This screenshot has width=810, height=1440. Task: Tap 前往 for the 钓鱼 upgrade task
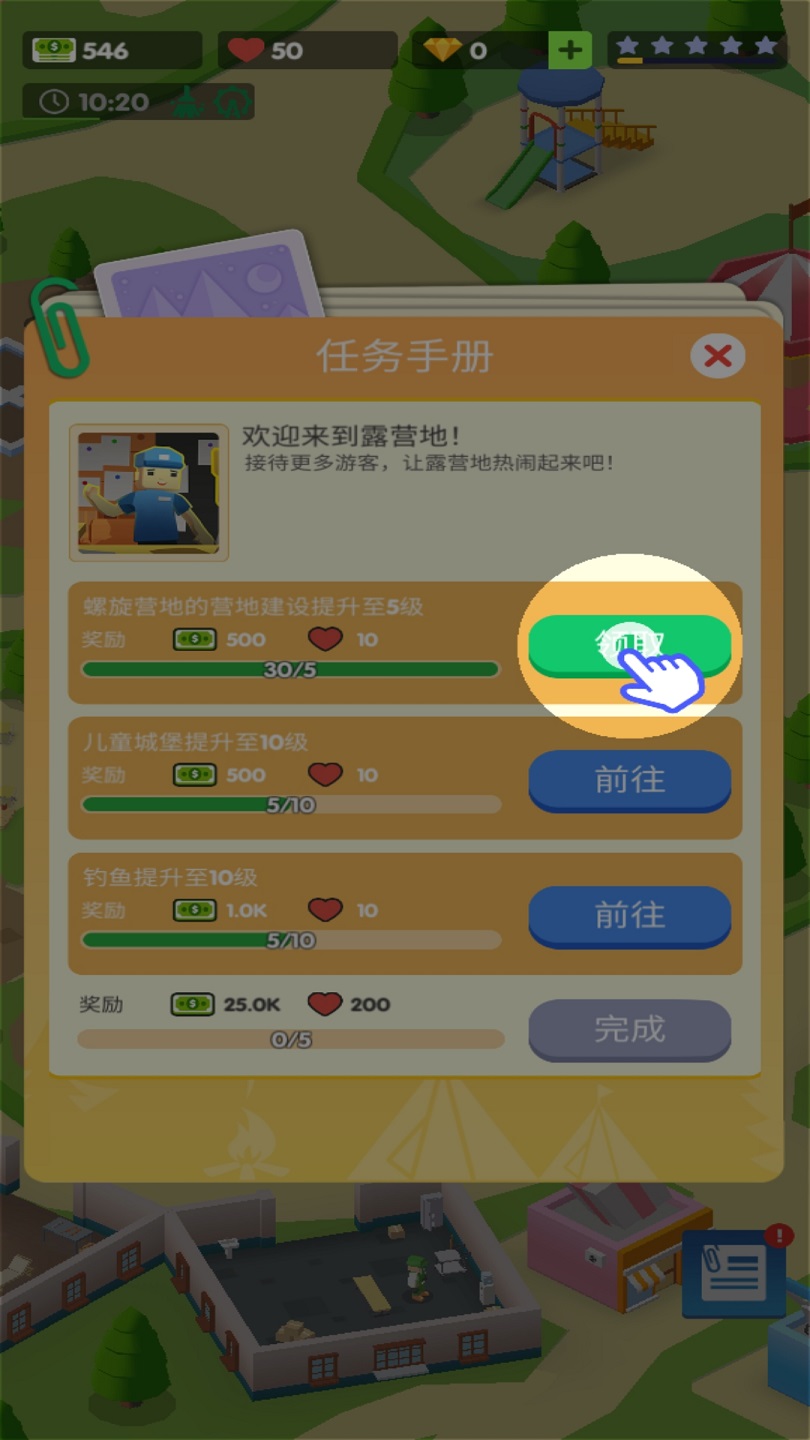pos(629,916)
